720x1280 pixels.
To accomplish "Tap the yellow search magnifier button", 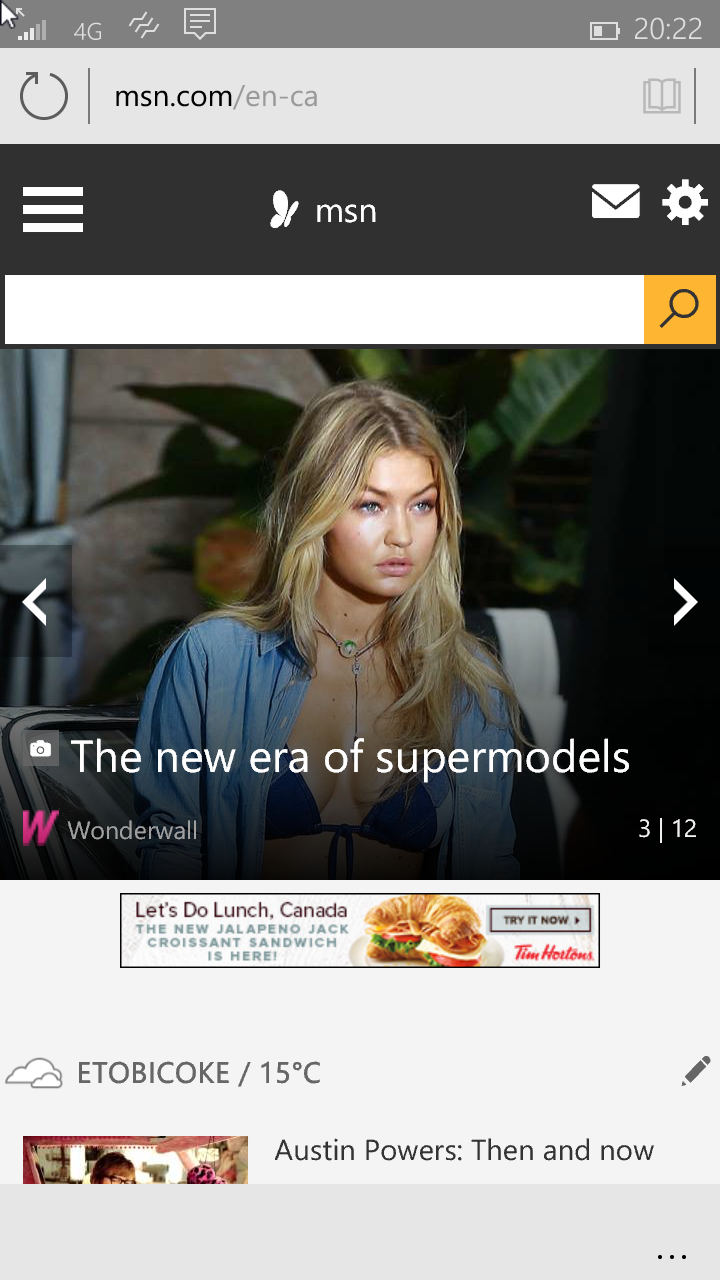I will [680, 309].
